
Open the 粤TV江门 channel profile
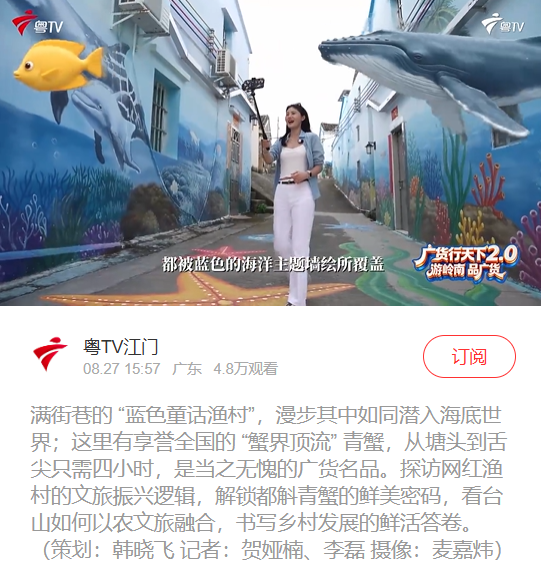(x=121, y=346)
